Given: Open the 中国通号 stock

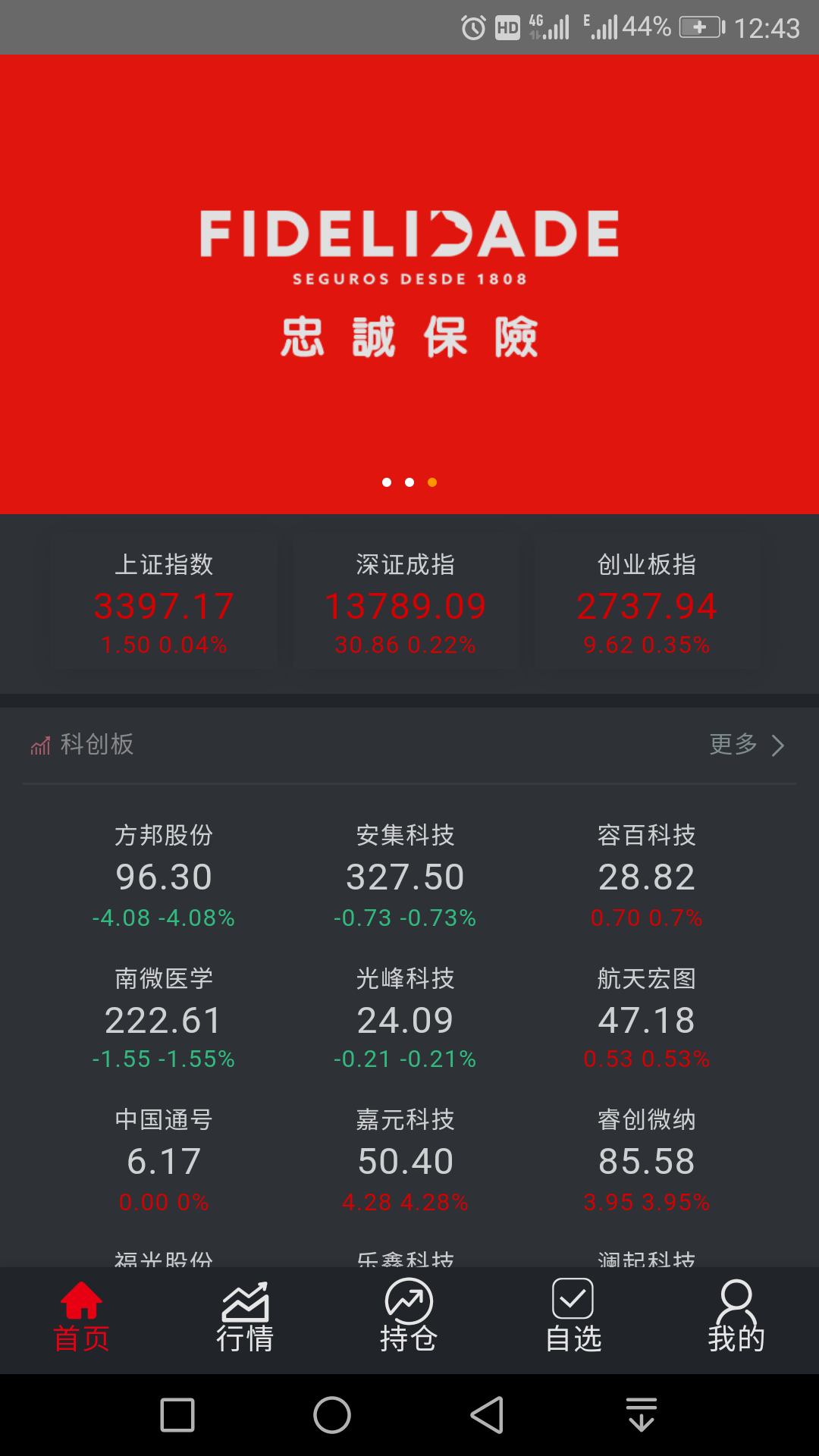Looking at the screenshot, I should click(164, 1160).
